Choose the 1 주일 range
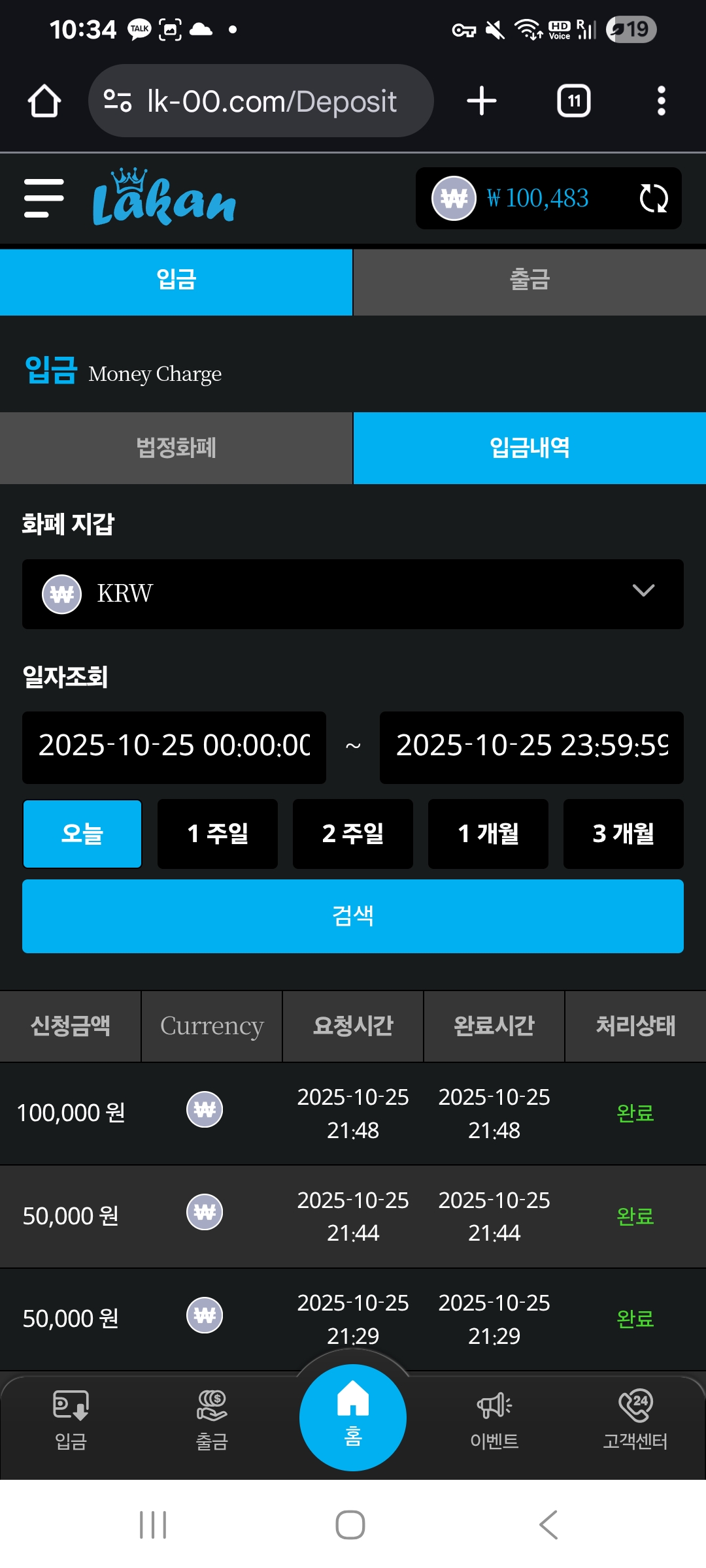 [x=218, y=834]
